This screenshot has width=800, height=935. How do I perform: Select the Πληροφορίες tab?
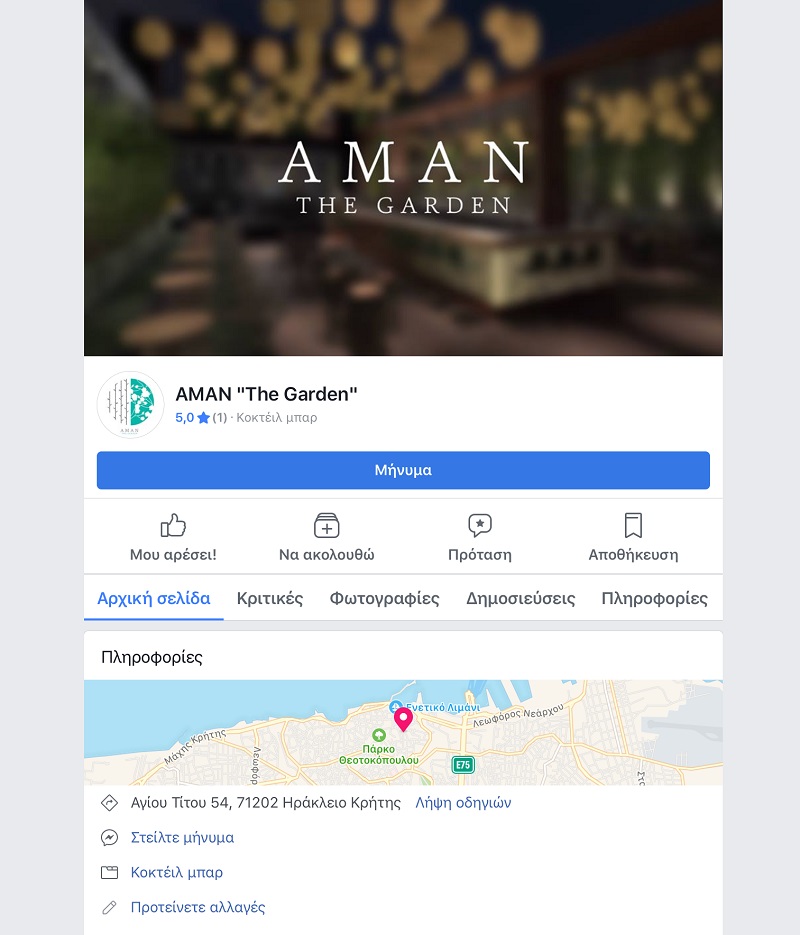click(x=654, y=599)
